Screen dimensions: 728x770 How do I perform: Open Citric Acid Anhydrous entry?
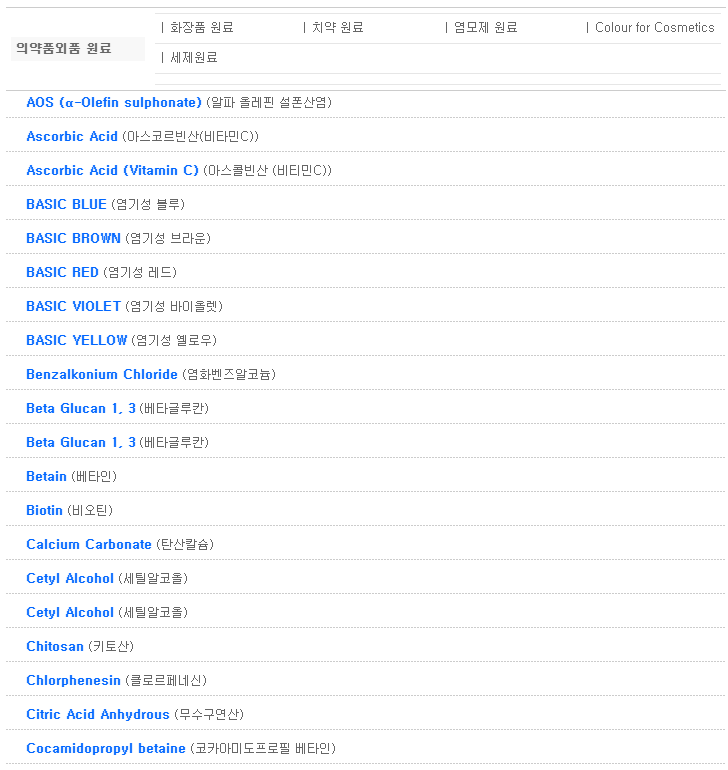pyautogui.click(x=98, y=714)
